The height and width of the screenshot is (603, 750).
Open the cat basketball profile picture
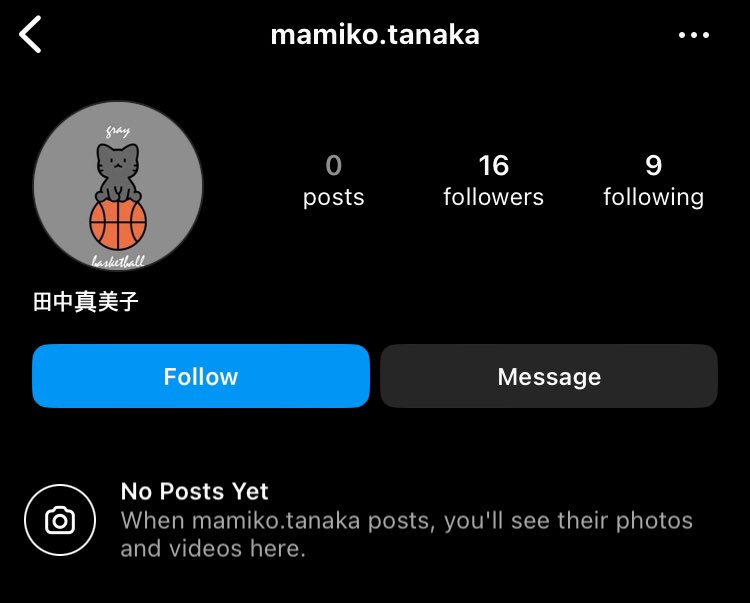pyautogui.click(x=118, y=186)
